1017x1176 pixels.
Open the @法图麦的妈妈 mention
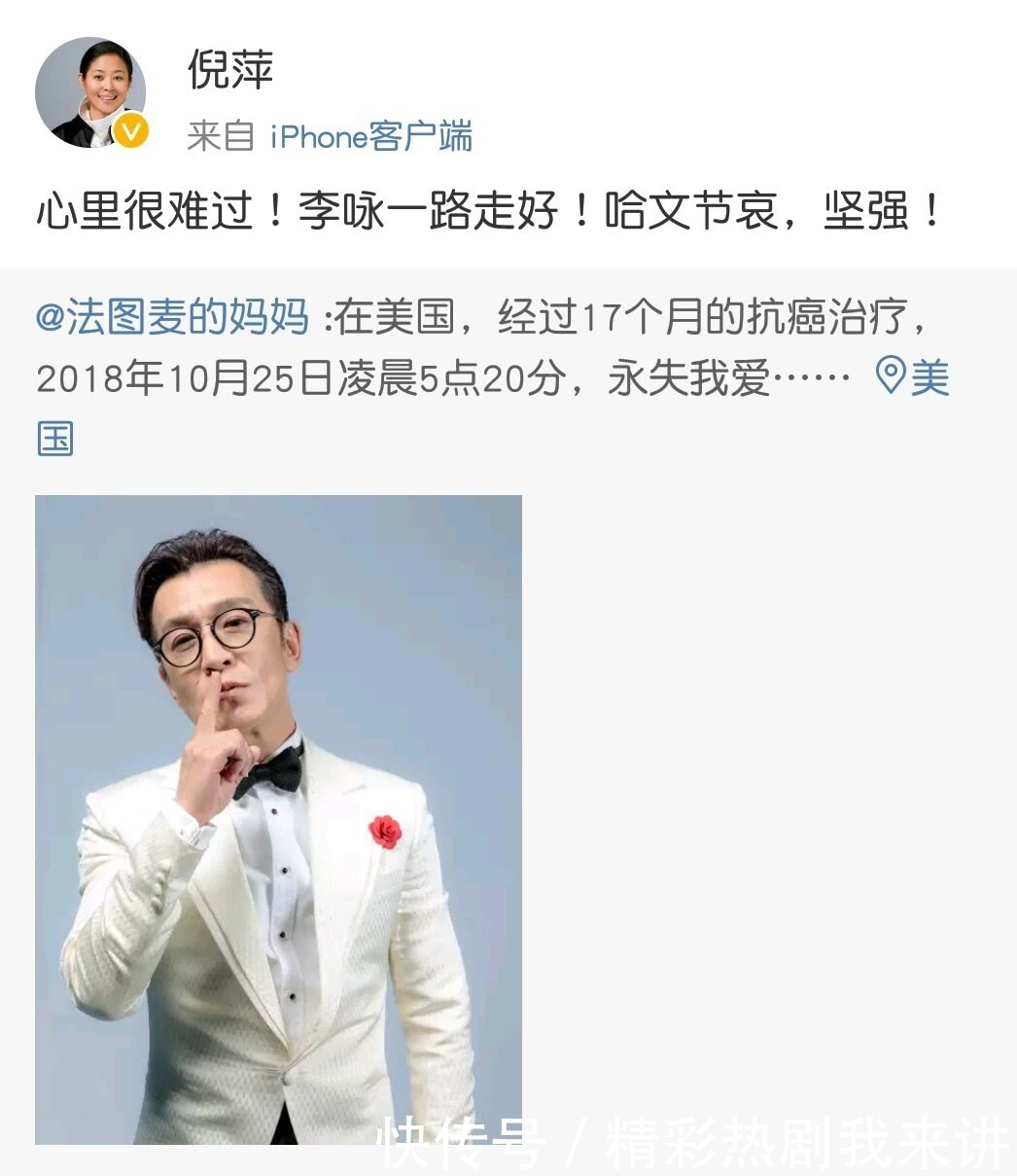tap(172, 318)
